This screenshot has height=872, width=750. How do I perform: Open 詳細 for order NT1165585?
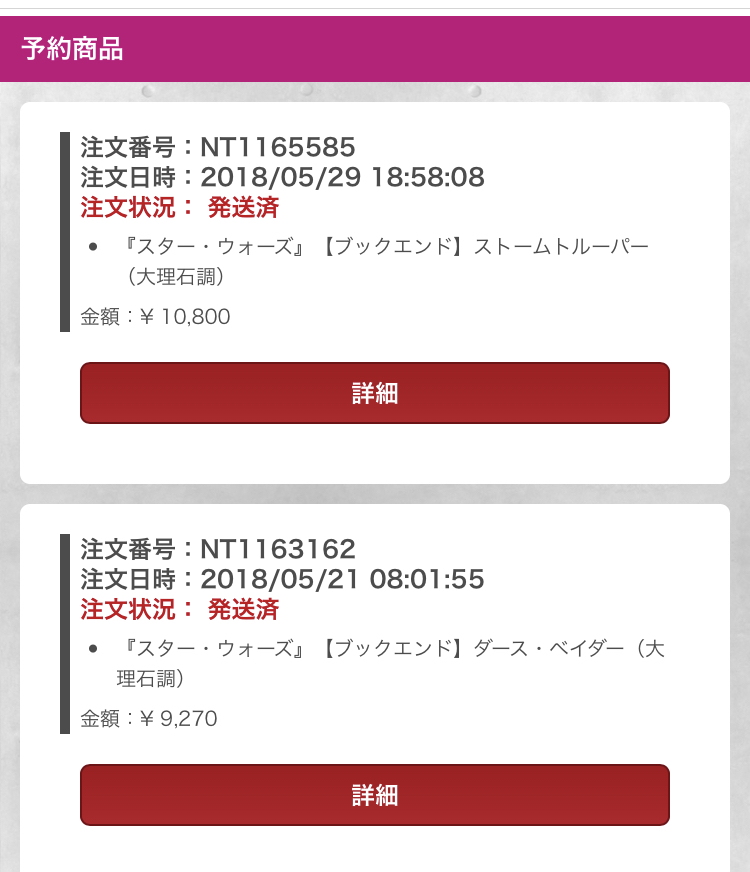[x=375, y=393]
